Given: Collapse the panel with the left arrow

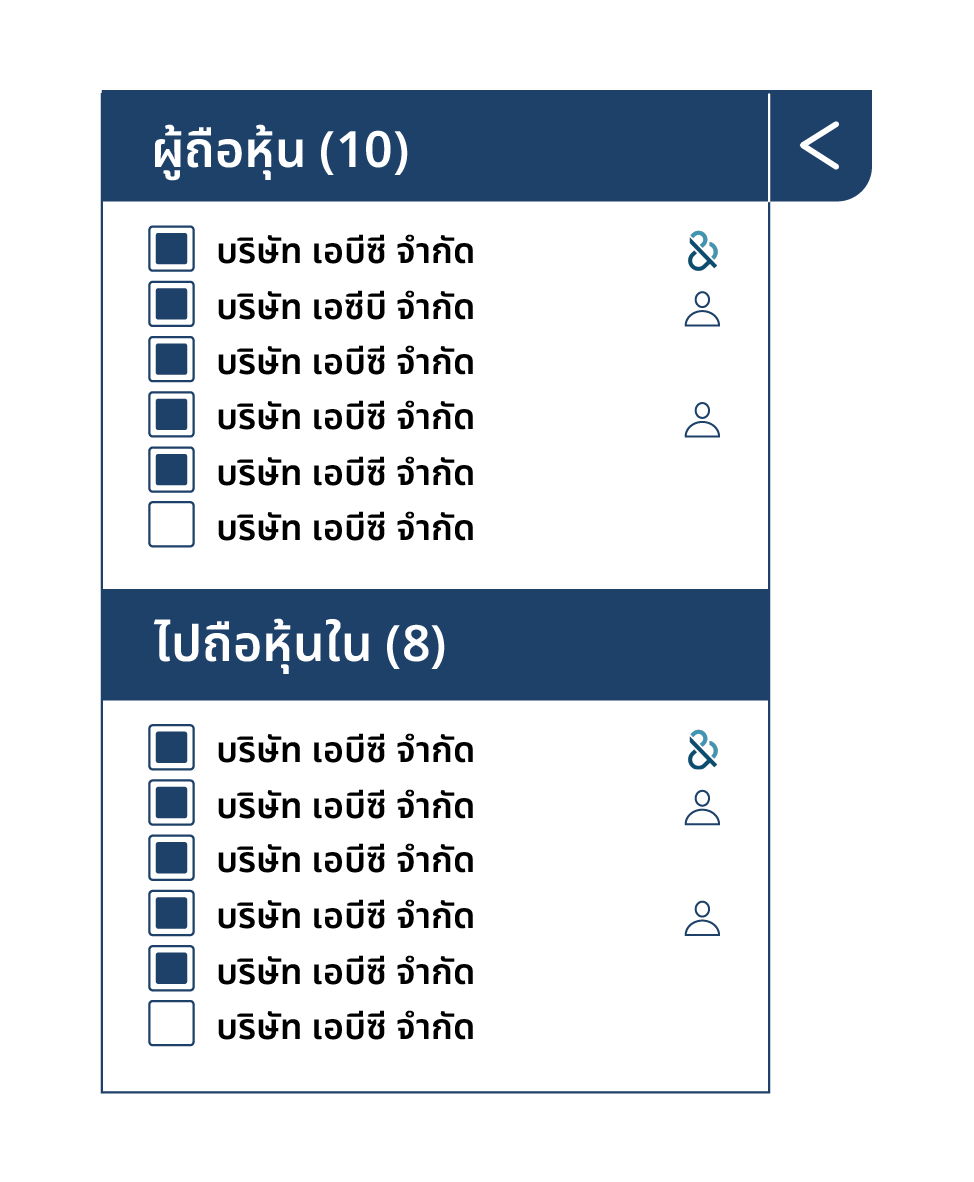Looking at the screenshot, I should 819,146.
